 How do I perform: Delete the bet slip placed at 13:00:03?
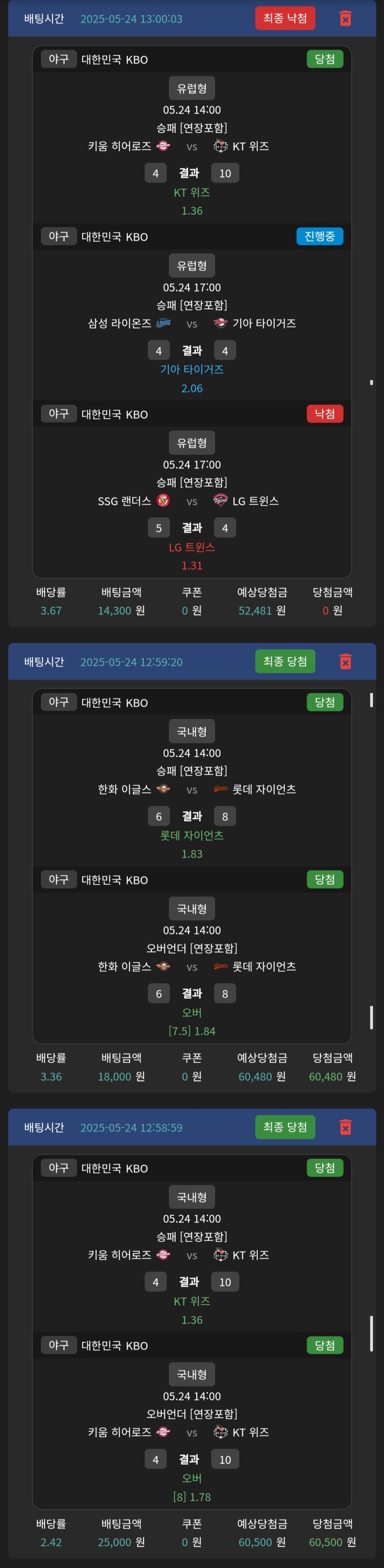(x=345, y=18)
